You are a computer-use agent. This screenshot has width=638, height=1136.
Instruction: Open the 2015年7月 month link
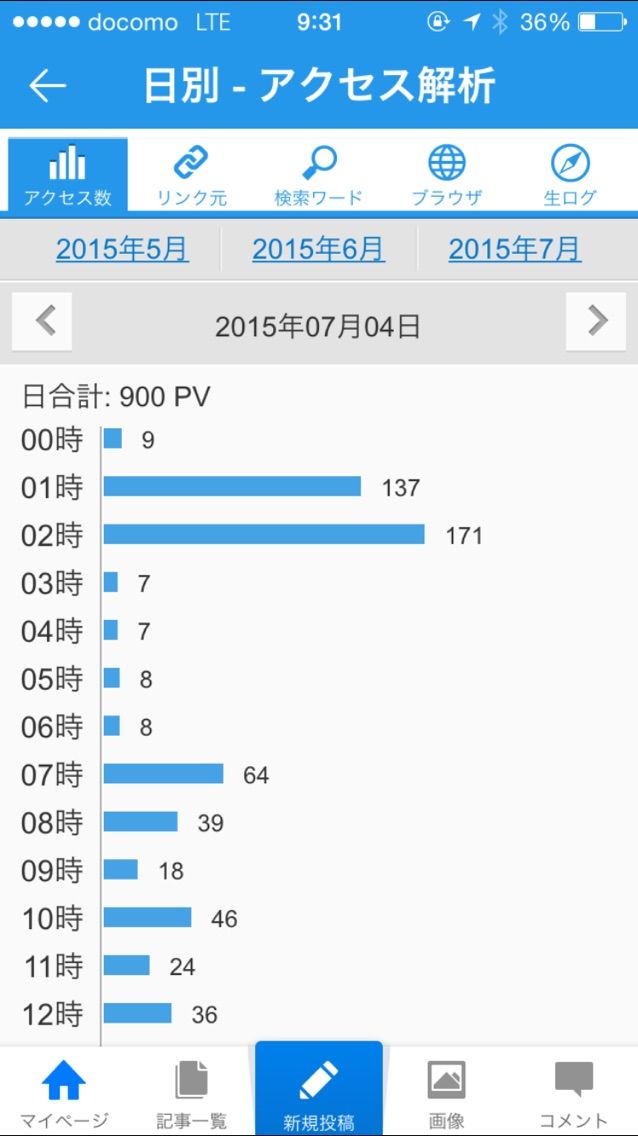(x=514, y=248)
